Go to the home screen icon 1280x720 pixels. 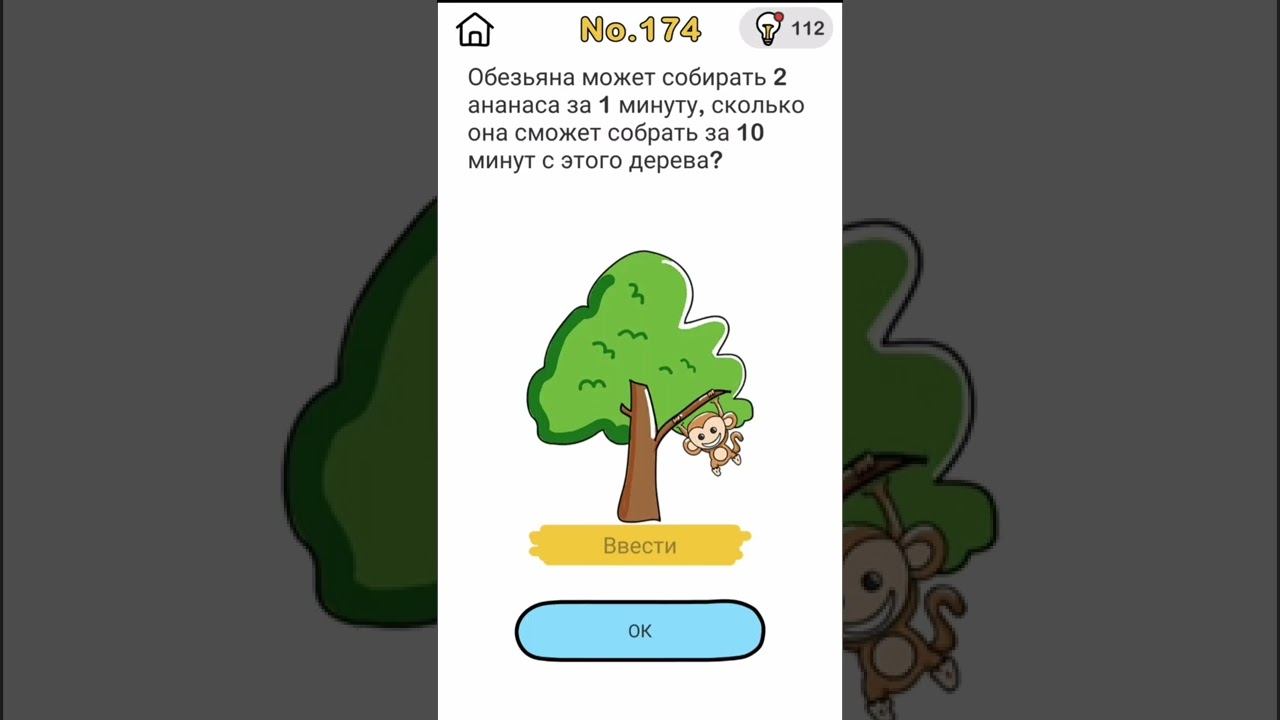coord(475,30)
